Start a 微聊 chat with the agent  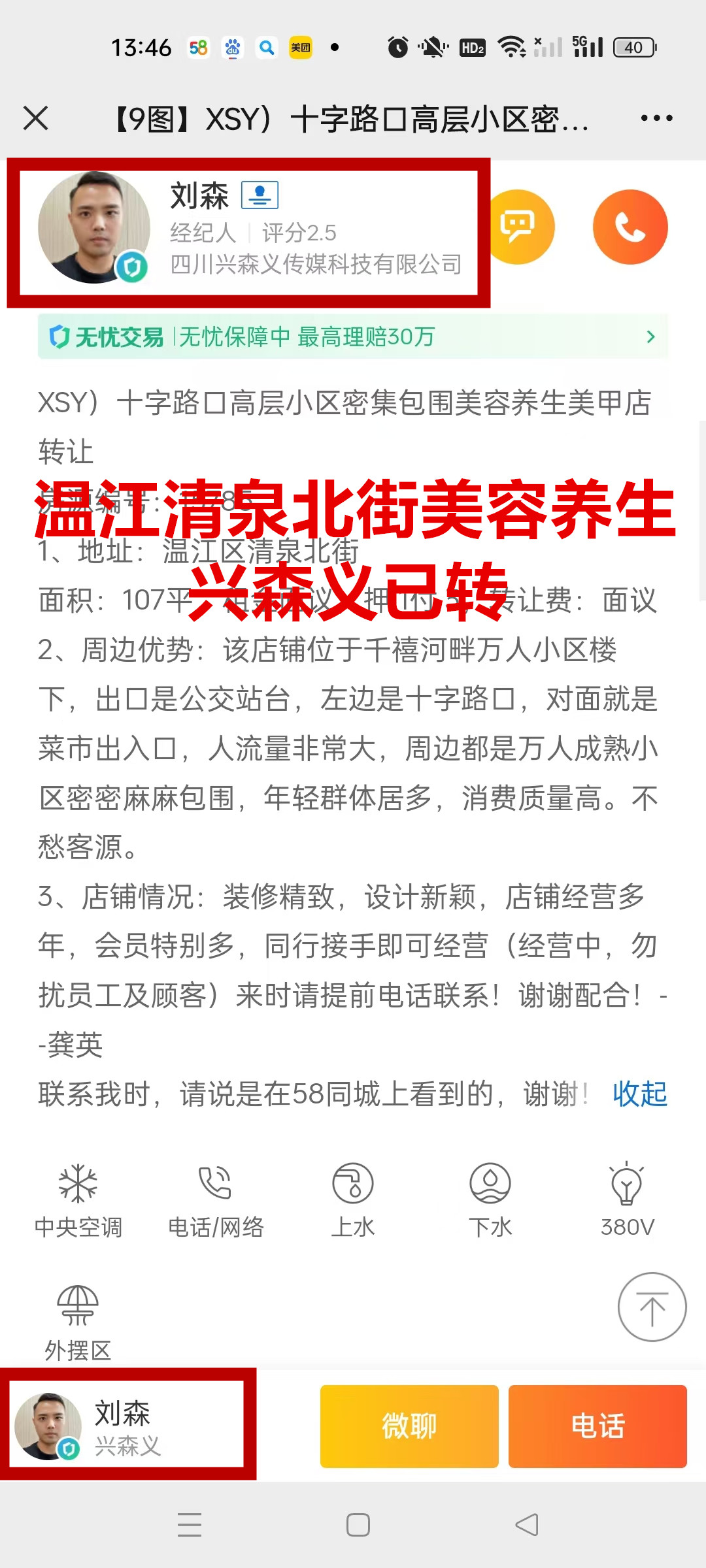pos(409,1426)
